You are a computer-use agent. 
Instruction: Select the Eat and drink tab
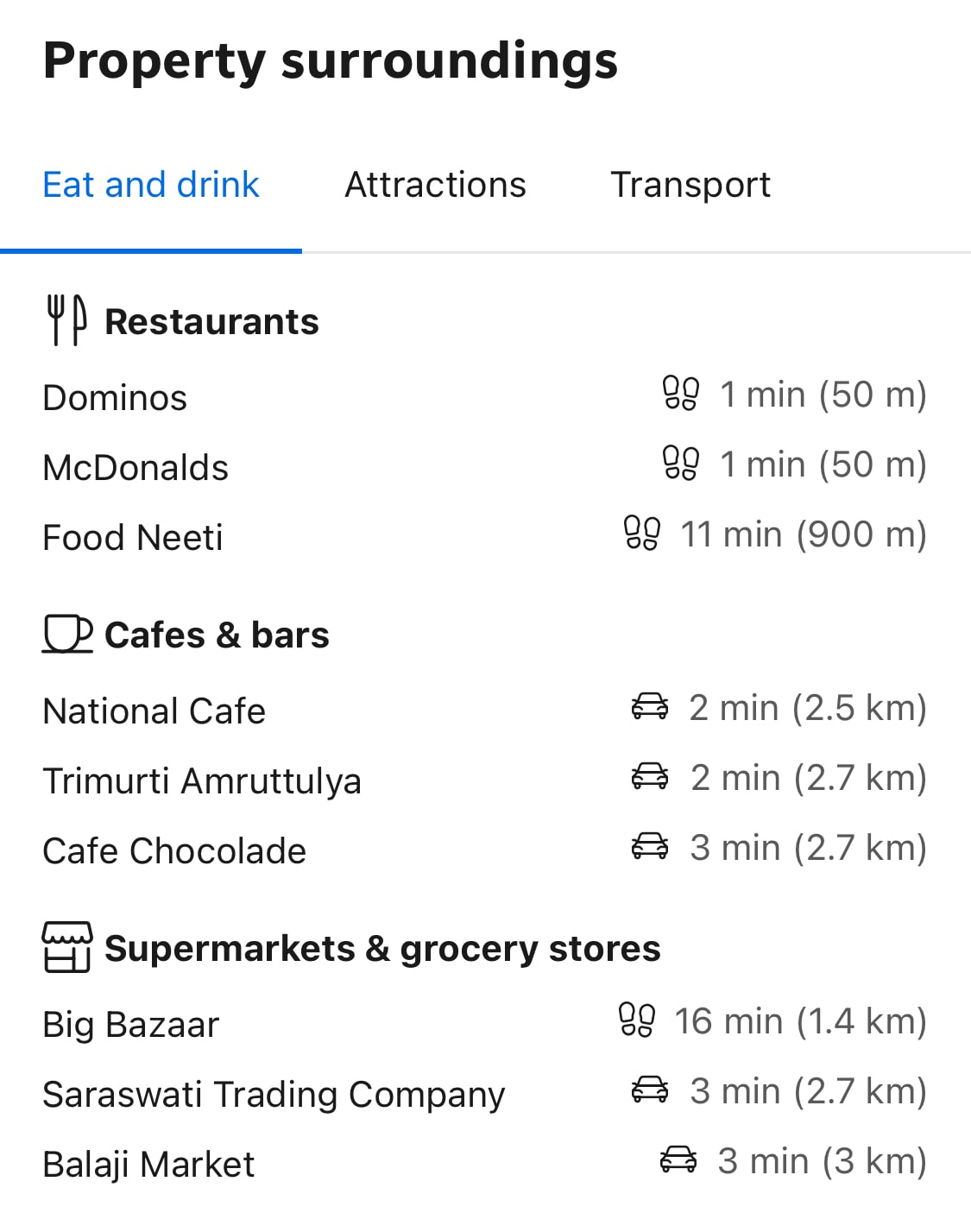[x=151, y=186]
